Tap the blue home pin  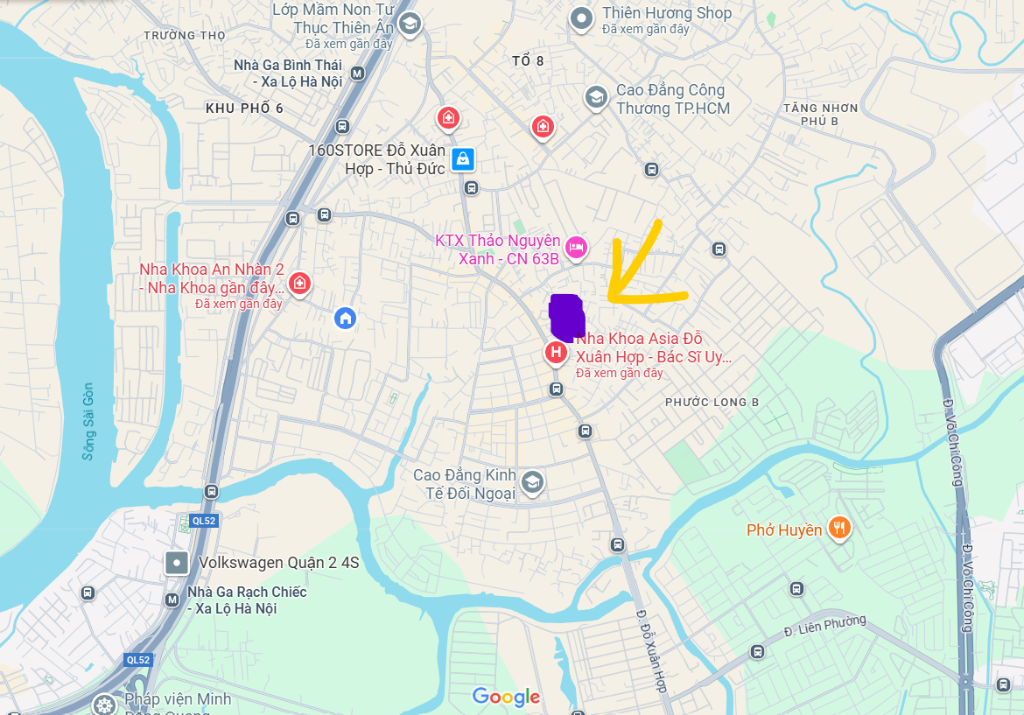point(345,318)
